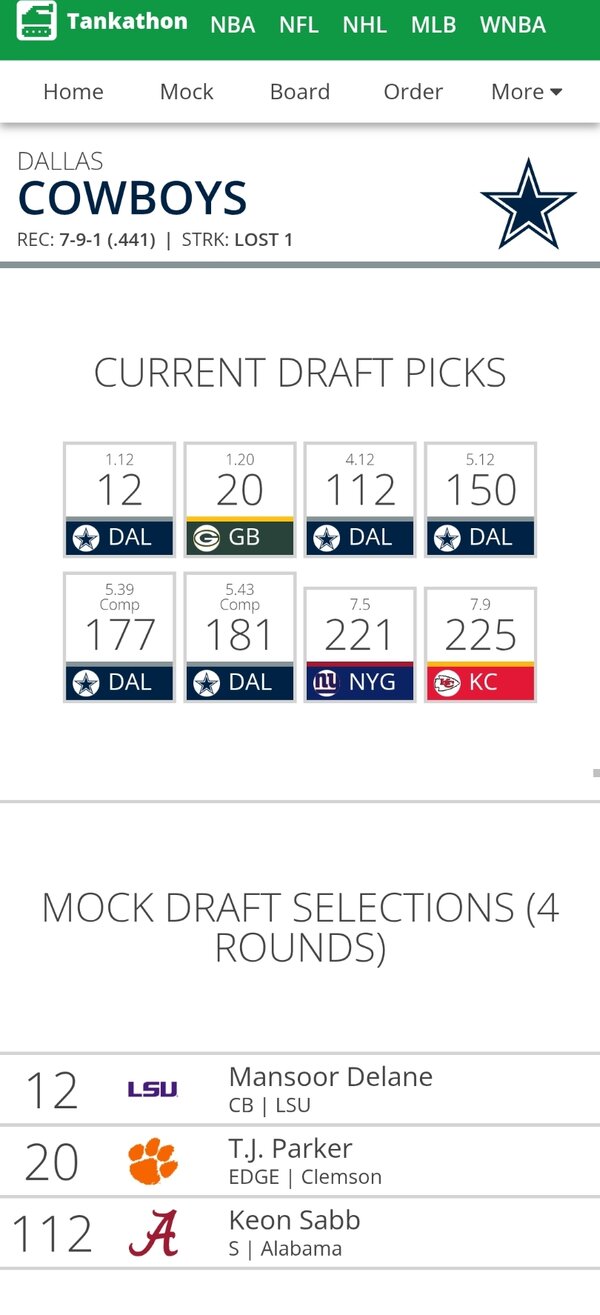Open draft pick 12 tile
This screenshot has width=600, height=1315.
coord(119,499)
